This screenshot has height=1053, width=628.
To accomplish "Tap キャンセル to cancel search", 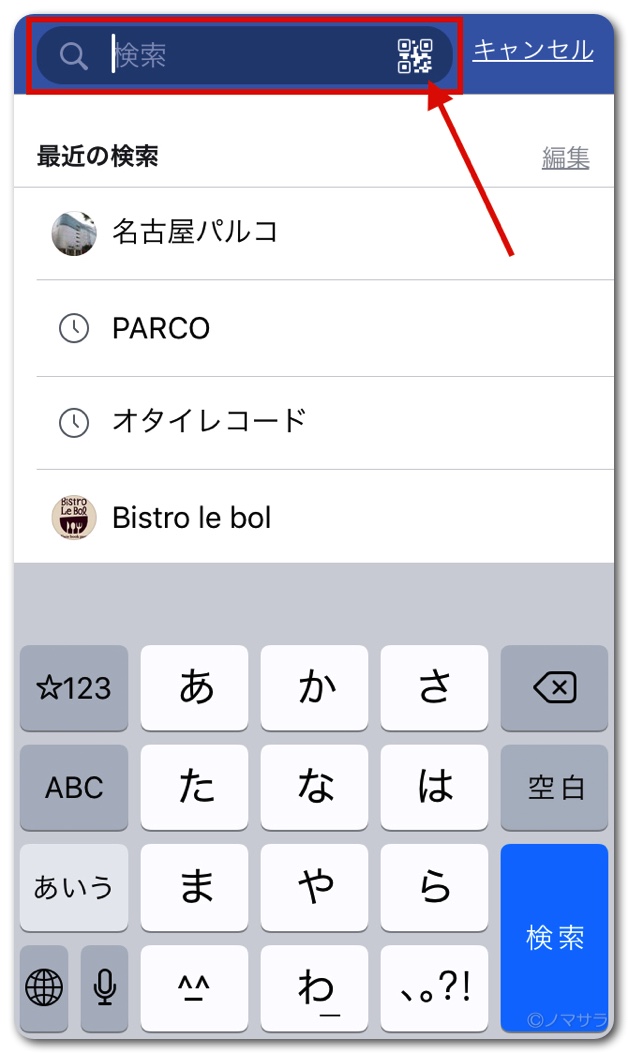I will pos(532,50).
